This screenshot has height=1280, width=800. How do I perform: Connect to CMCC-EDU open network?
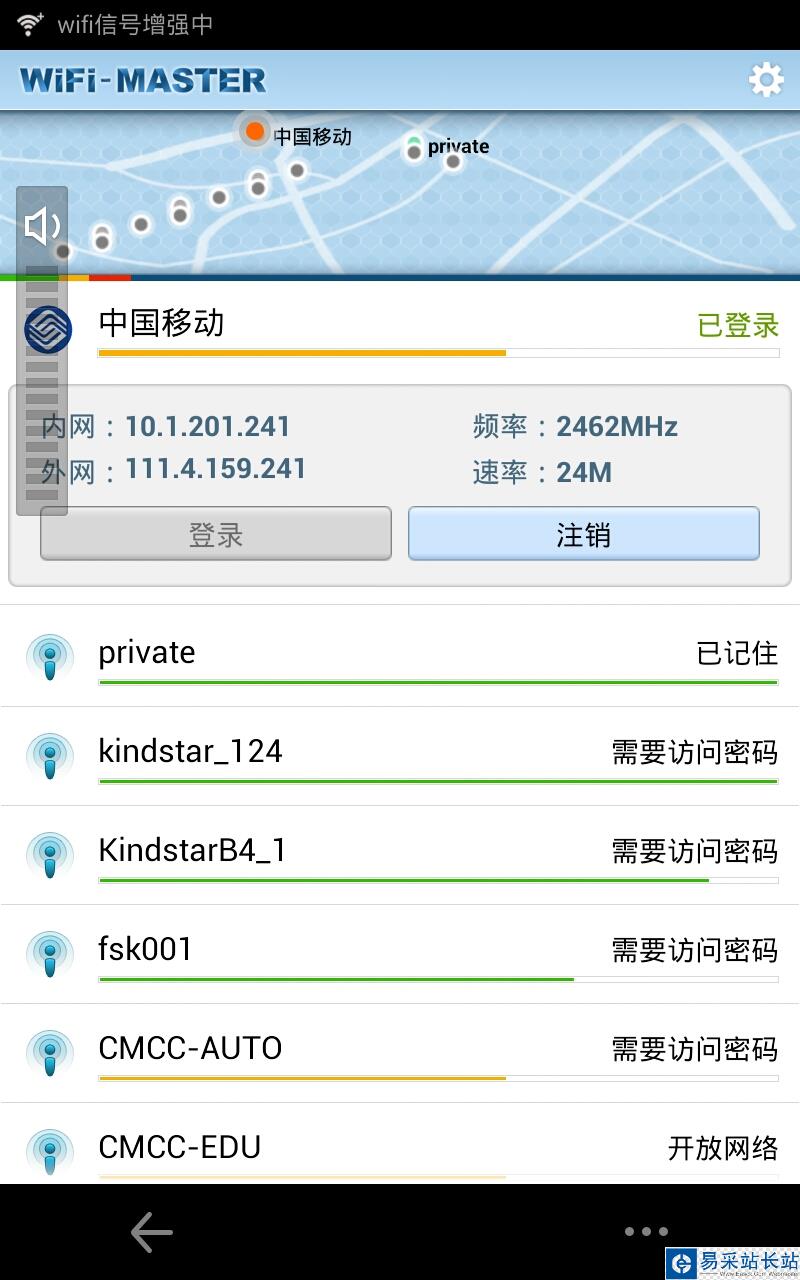(400, 1148)
